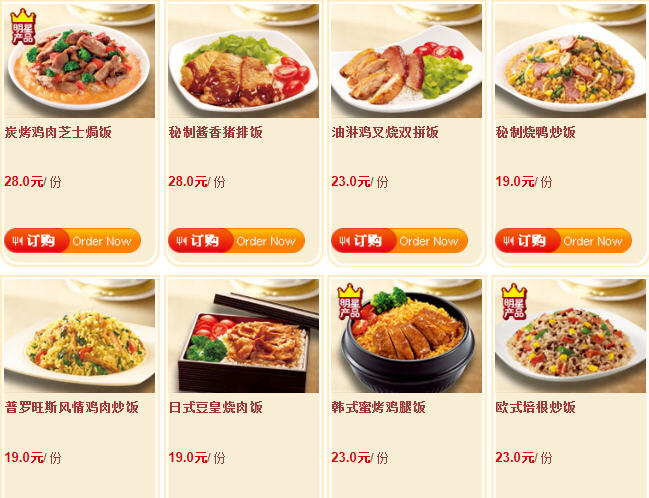View the 秘制酱香猪排饭 dish photo
This screenshot has height=498, width=649.
(243, 62)
